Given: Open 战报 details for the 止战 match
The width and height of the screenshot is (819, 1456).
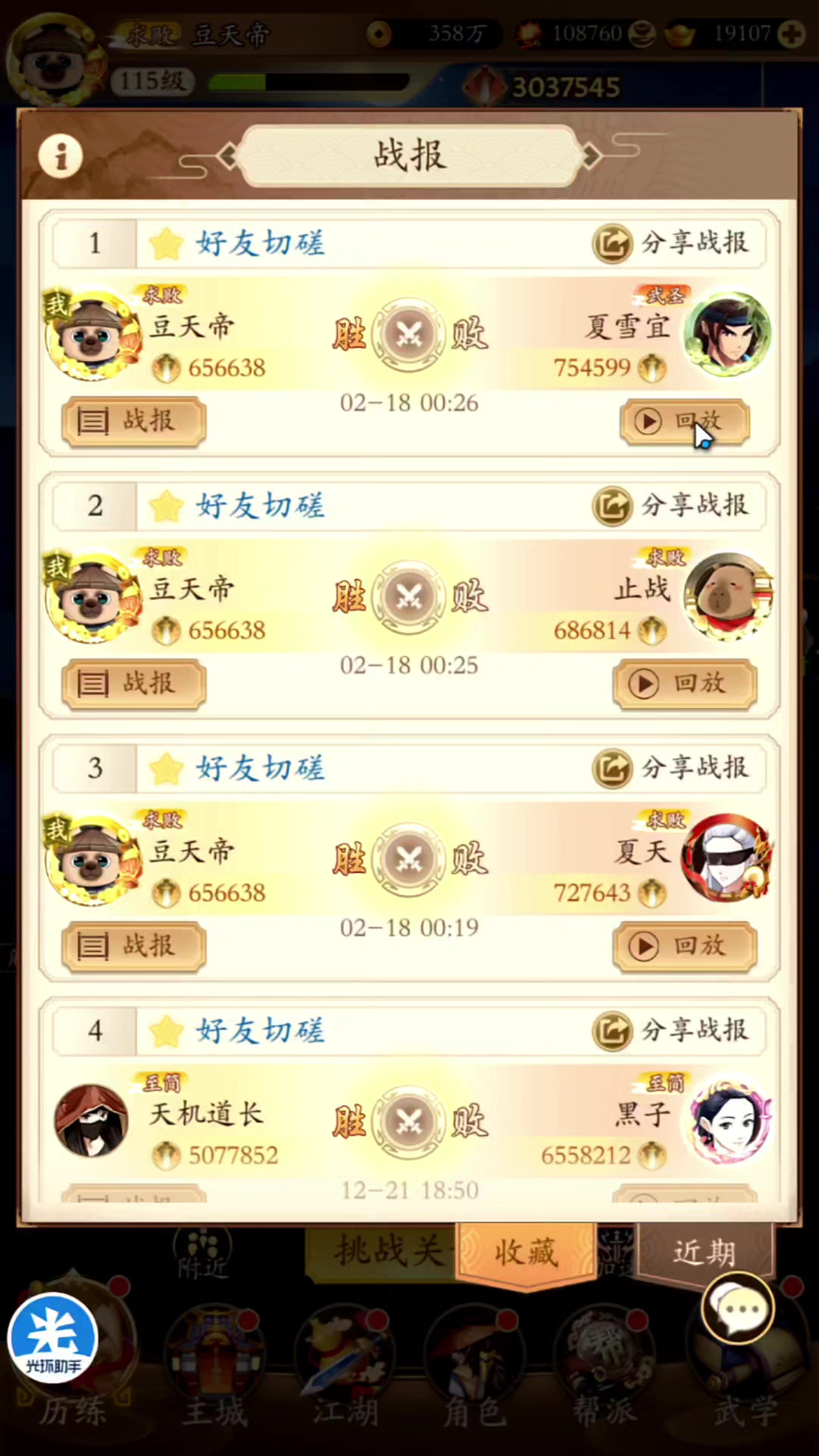Looking at the screenshot, I should pyautogui.click(x=134, y=683).
